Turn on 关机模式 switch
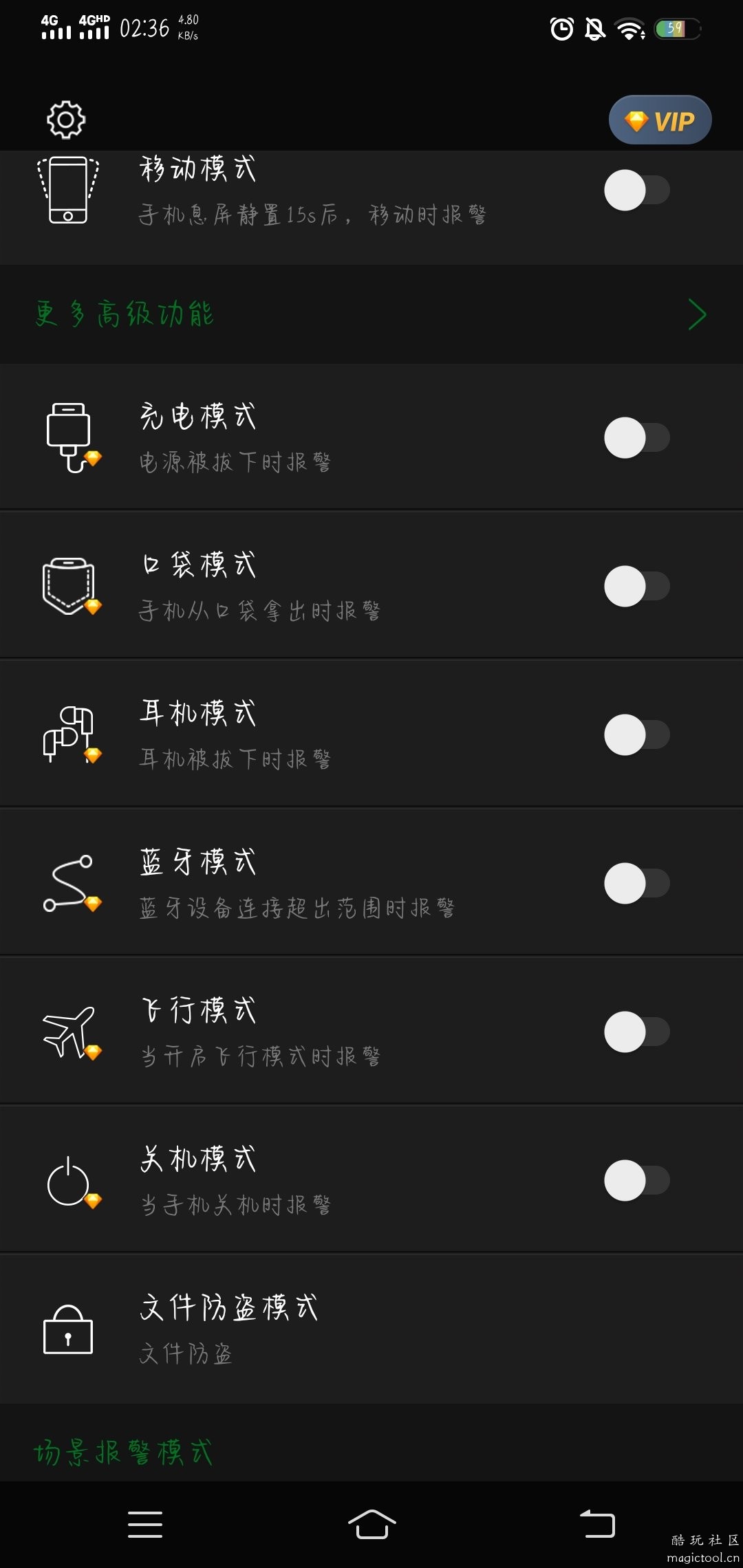This screenshot has width=743, height=1568. 636,1181
